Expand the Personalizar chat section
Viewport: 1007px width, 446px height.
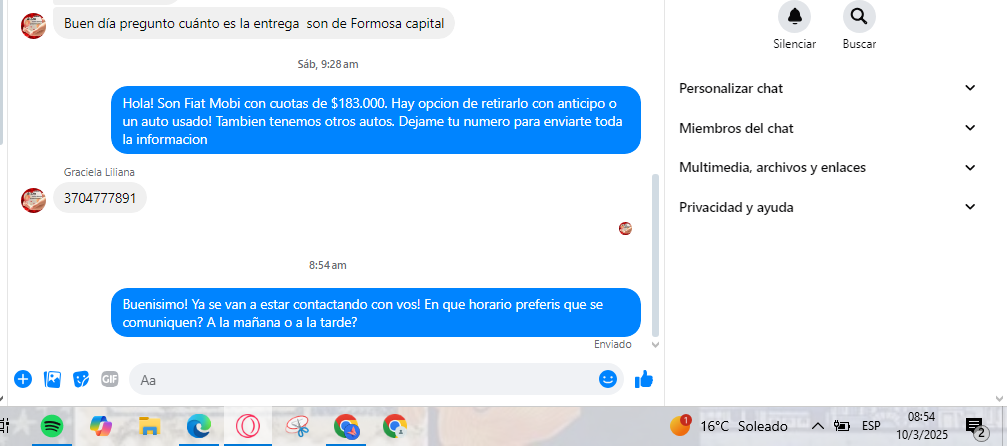coord(827,88)
